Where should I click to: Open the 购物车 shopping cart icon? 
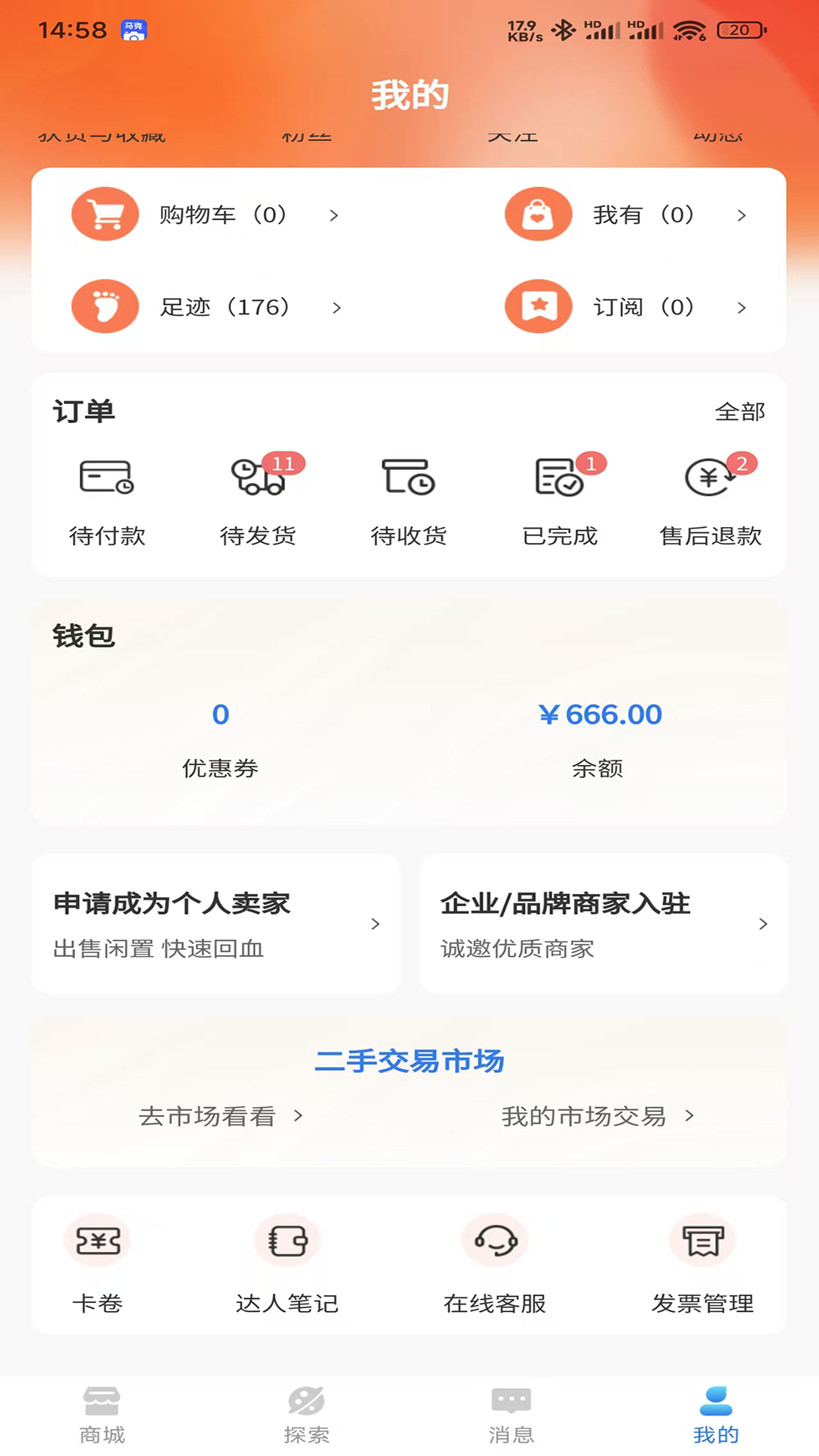tap(105, 214)
